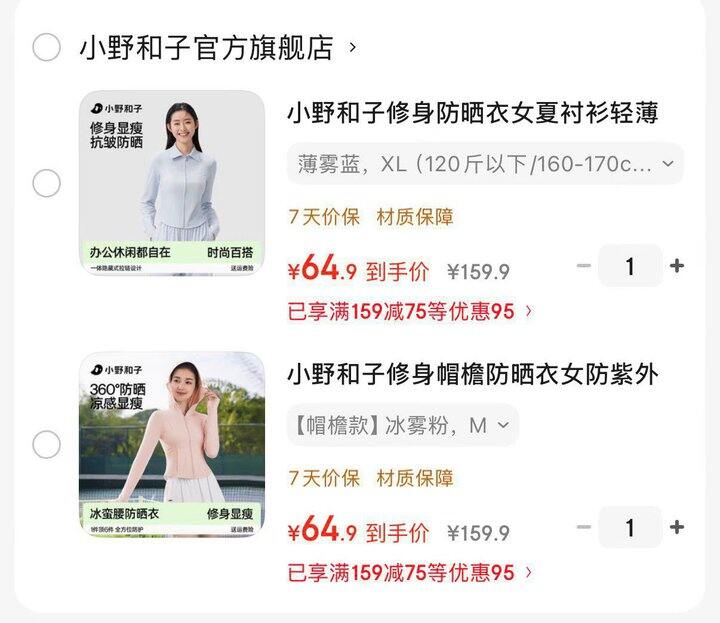Open the 小野和子修身帽檐防晒衣女防紫外 product title
This screenshot has width=720, height=623.
pyautogui.click(x=472, y=375)
